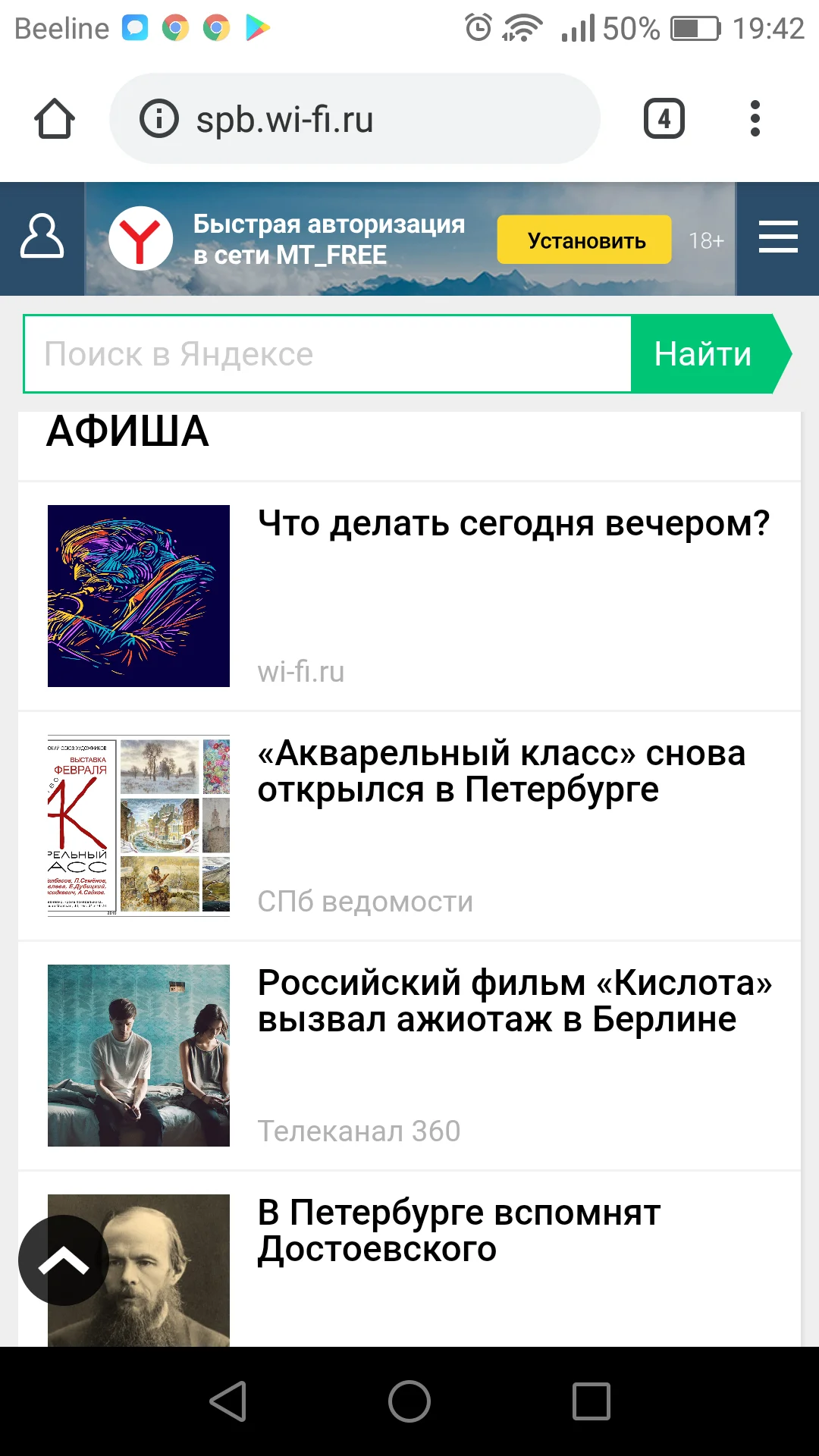
Task: Open the profile account icon
Action: pyautogui.click(x=42, y=237)
